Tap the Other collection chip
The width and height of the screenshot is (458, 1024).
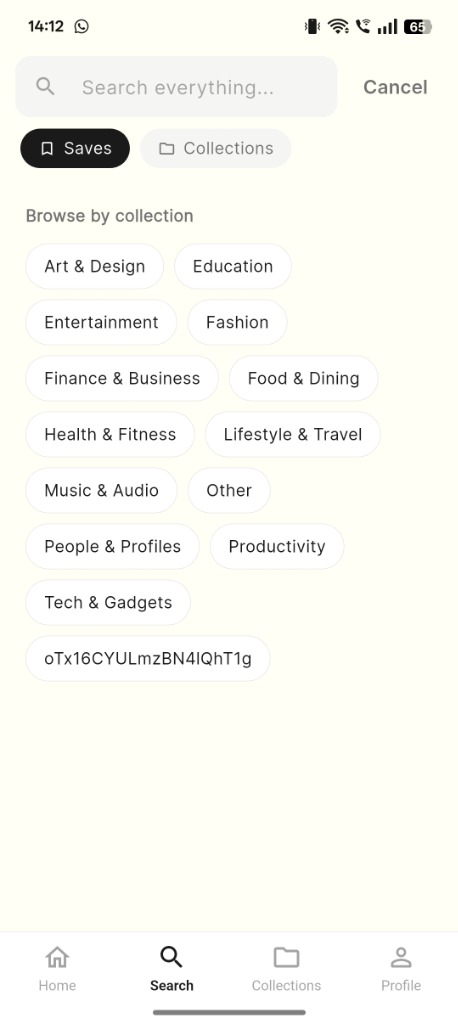click(229, 490)
